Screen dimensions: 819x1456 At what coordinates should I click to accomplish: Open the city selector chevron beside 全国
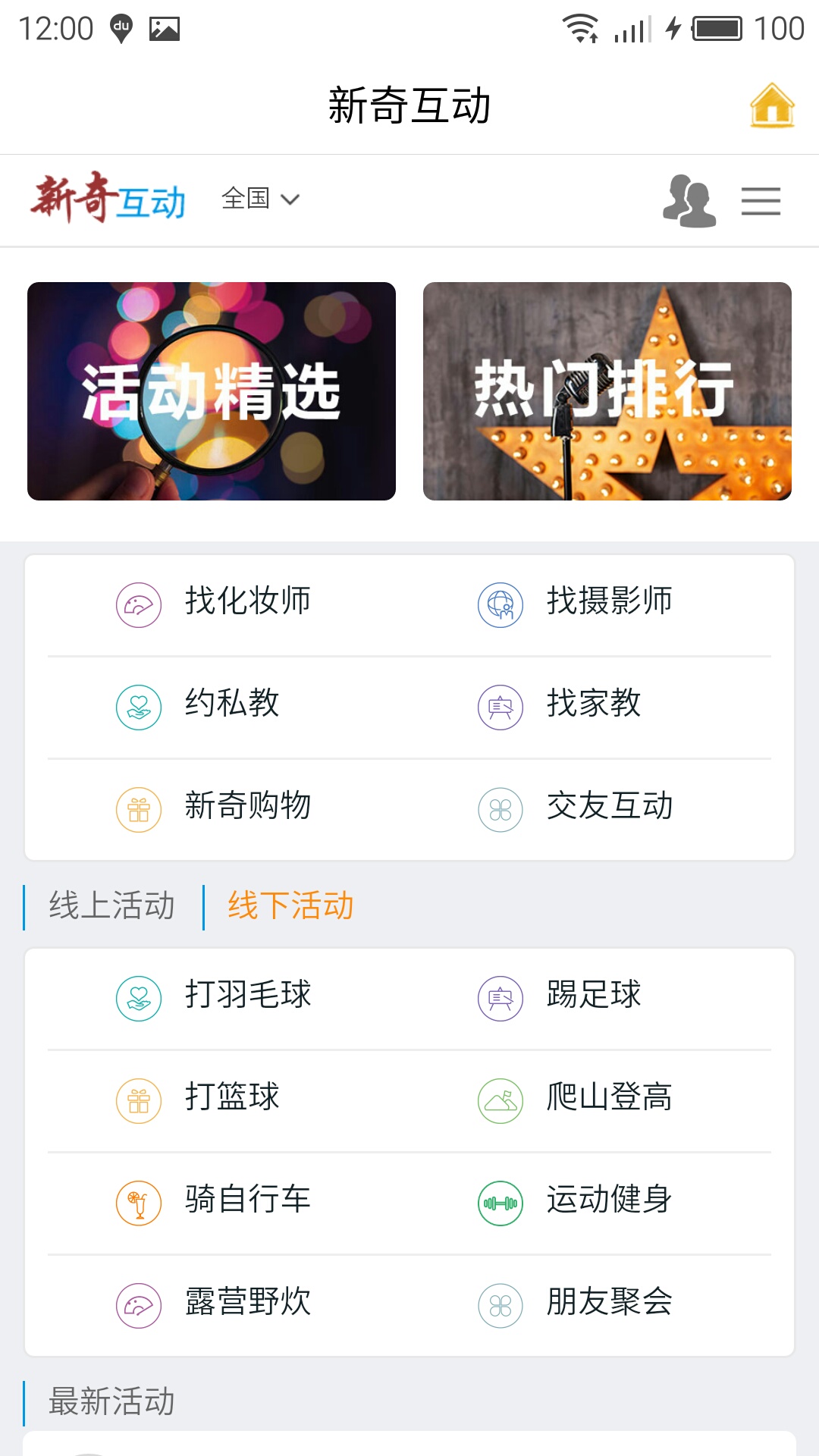(290, 199)
